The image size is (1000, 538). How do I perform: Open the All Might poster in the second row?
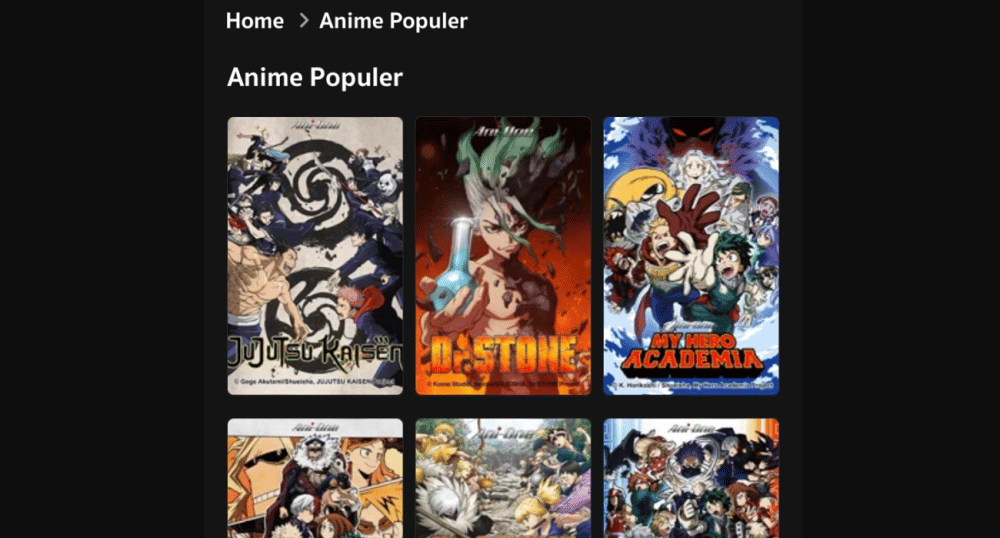click(315, 478)
